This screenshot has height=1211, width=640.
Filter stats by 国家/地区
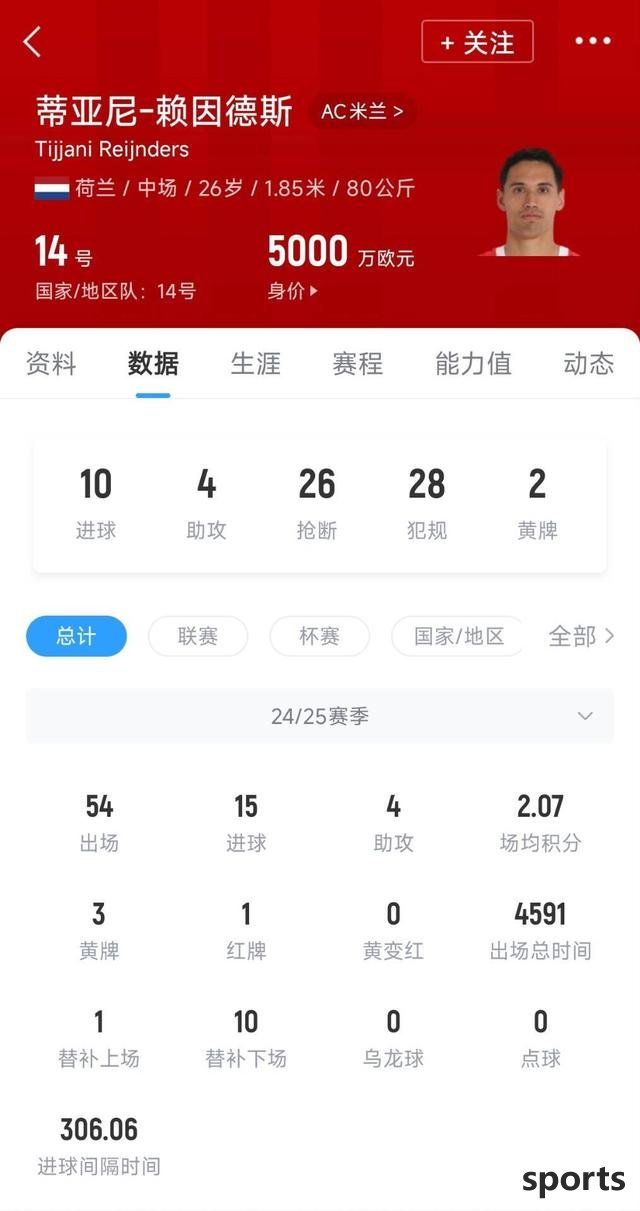(x=458, y=636)
